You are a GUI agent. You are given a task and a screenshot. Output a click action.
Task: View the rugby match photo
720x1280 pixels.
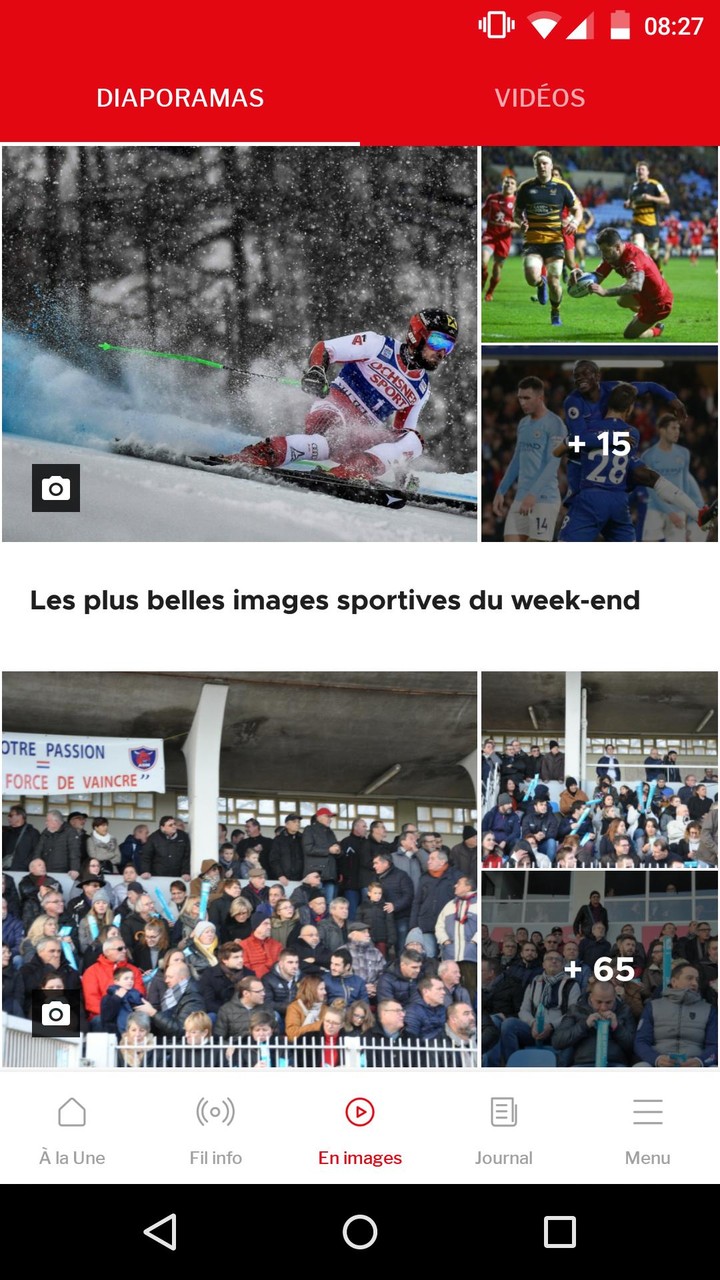[x=599, y=244]
